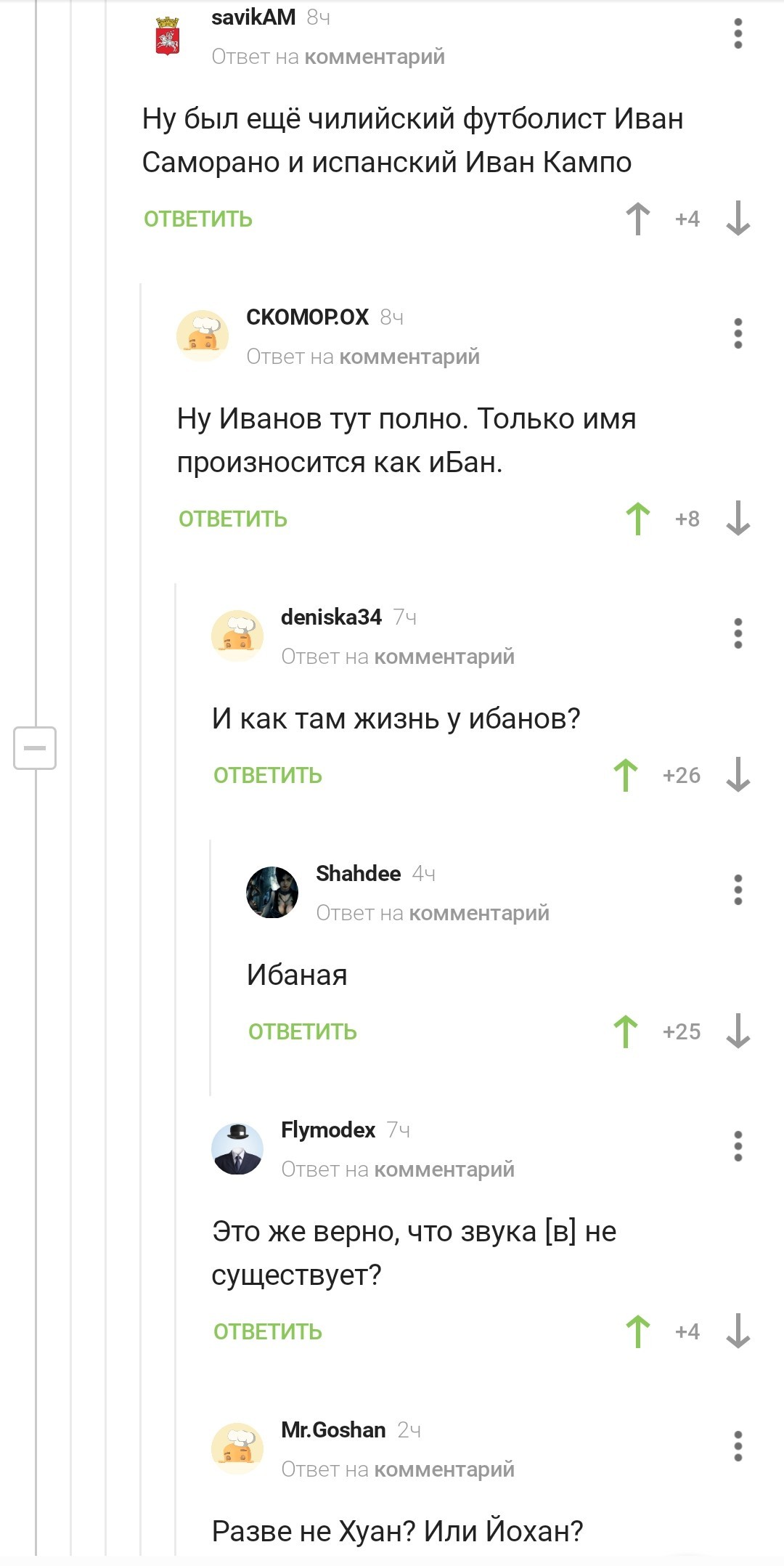
Task: Reply to Flymodex's comment
Action: tap(268, 1331)
